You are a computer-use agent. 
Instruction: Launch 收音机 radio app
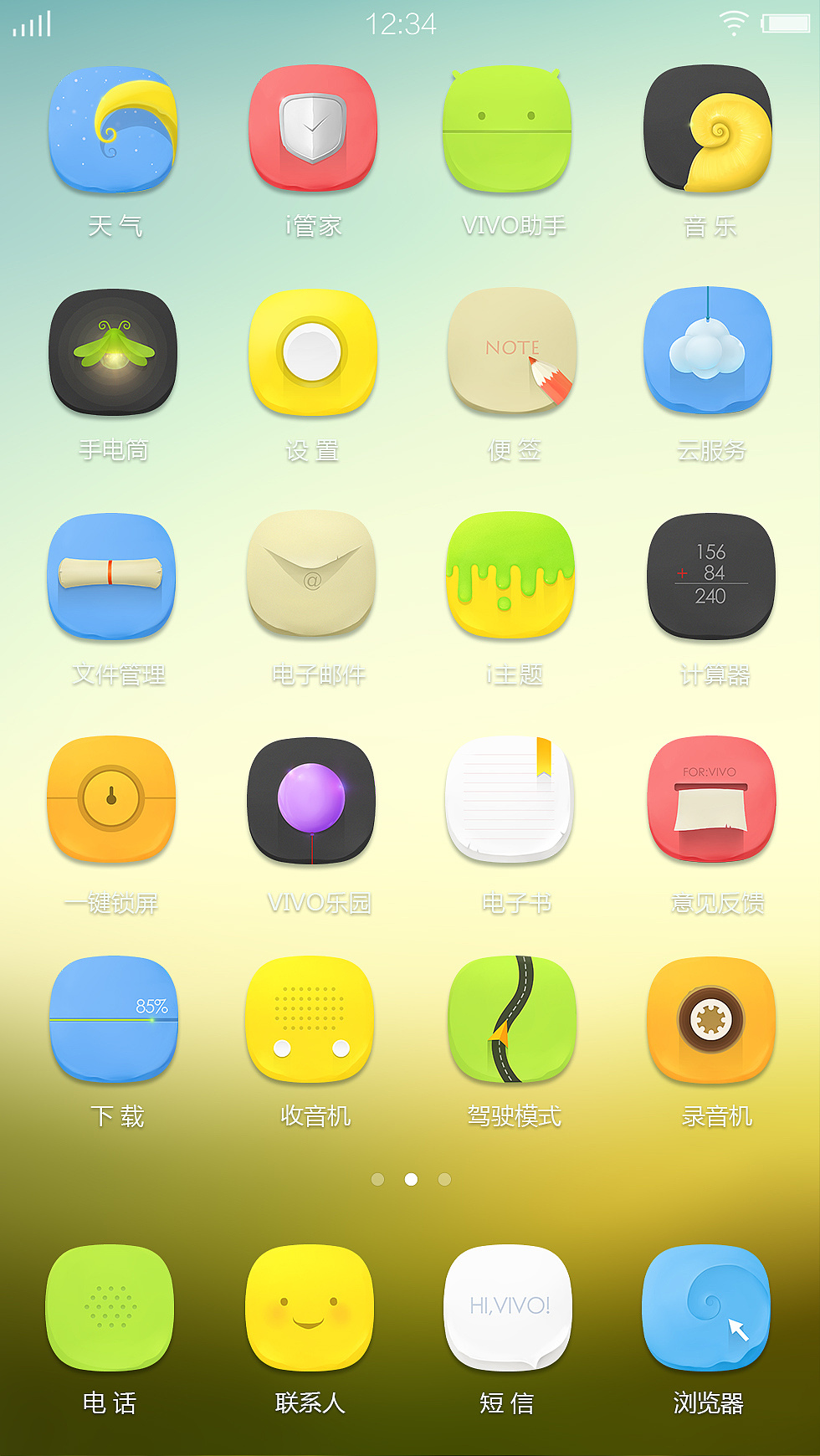[x=310, y=1019]
